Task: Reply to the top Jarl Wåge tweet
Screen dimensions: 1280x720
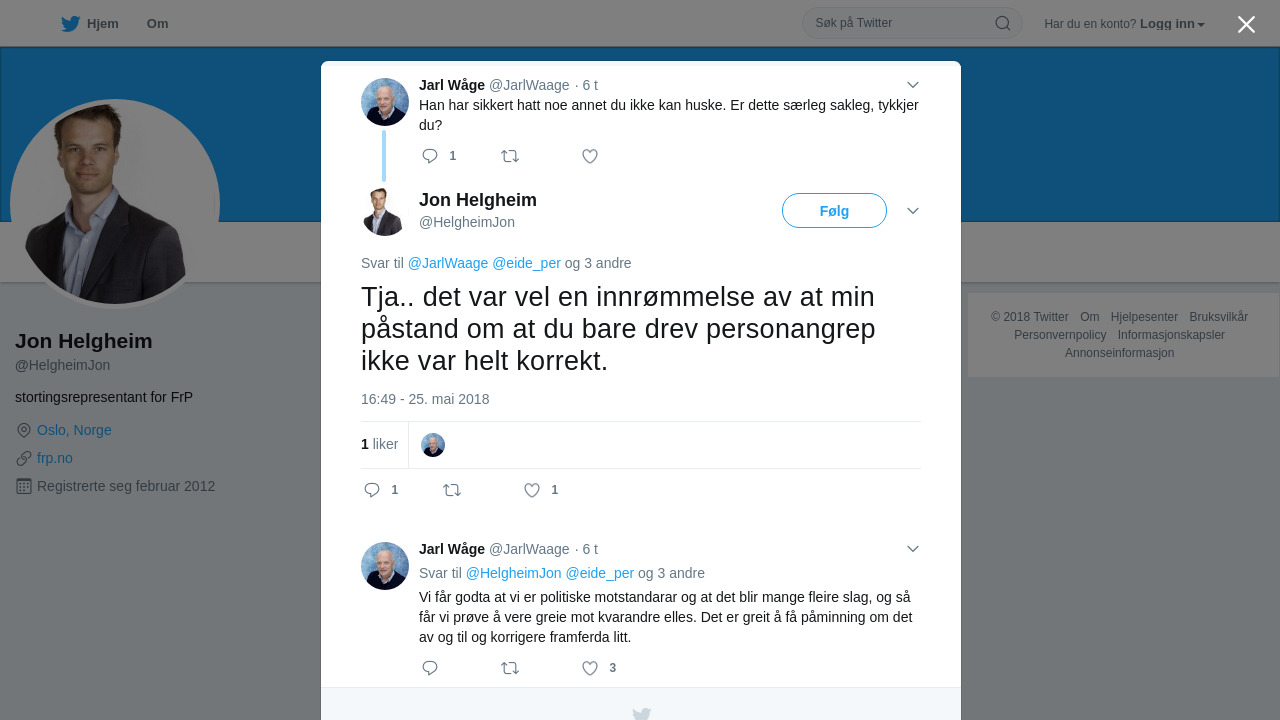Action: click(430, 156)
